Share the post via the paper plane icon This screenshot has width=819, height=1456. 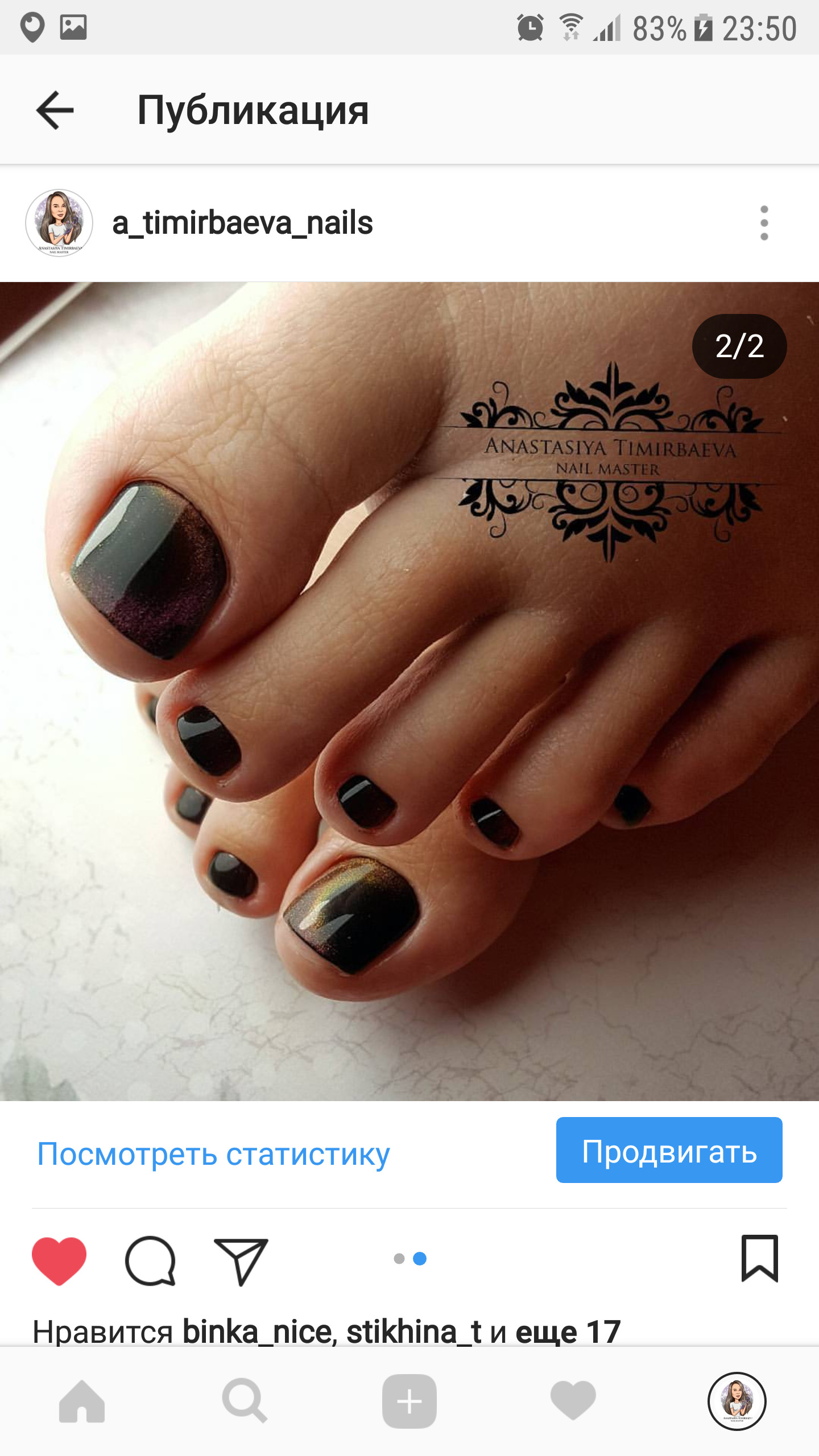pos(241,1260)
